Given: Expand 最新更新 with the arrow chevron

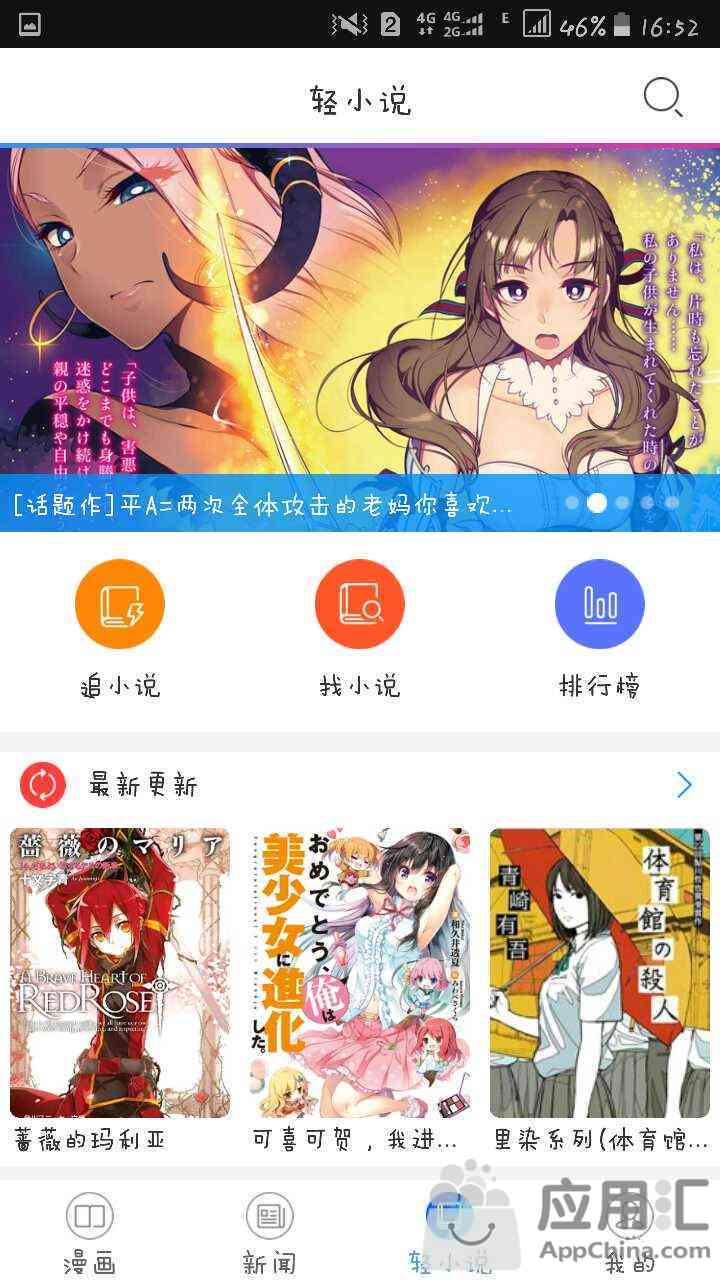Looking at the screenshot, I should [x=684, y=785].
